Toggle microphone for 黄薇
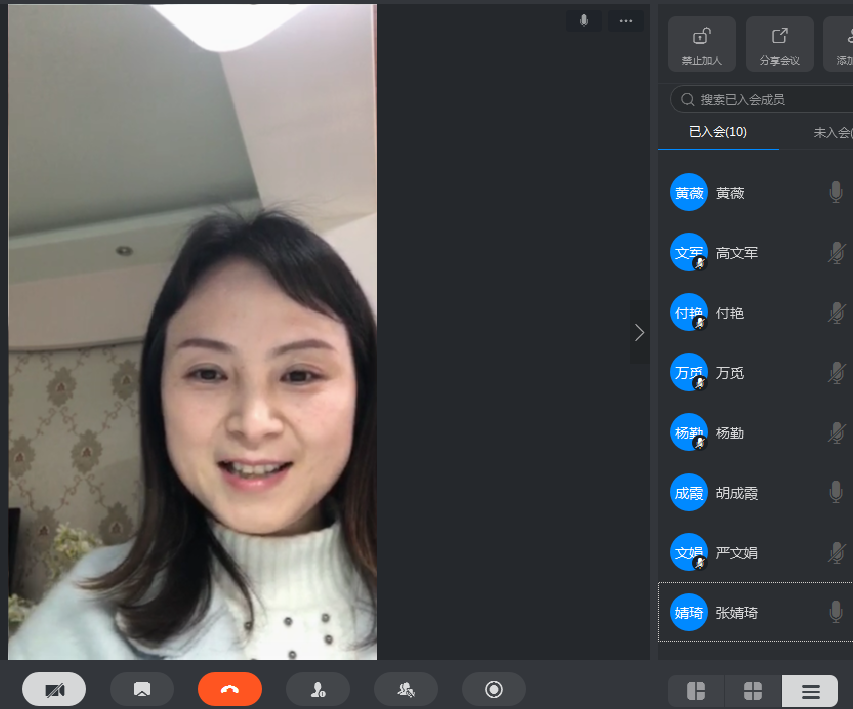Screen dimensions: 853x709 [x=835, y=193]
